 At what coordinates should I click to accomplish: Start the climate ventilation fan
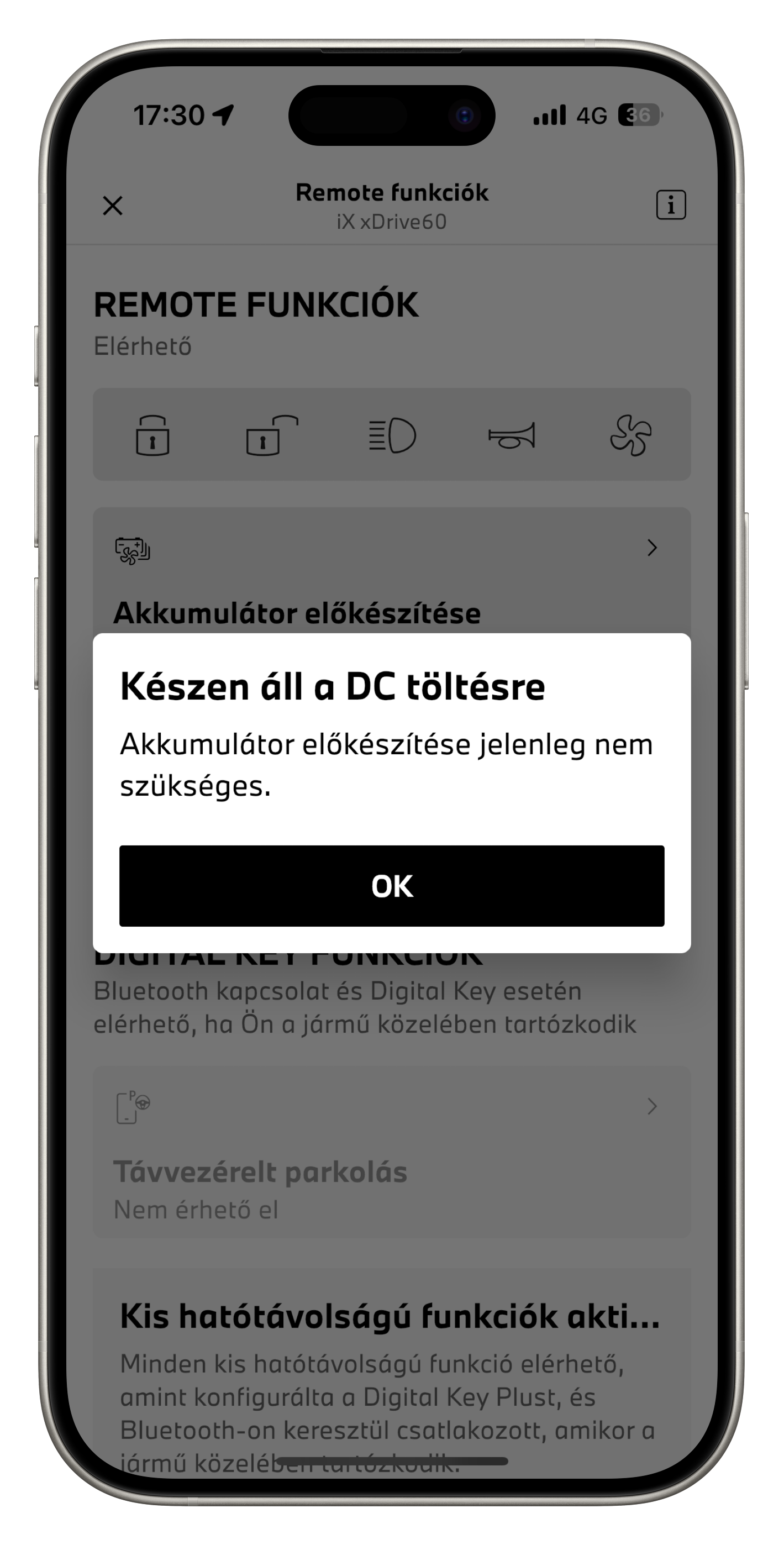point(630,435)
